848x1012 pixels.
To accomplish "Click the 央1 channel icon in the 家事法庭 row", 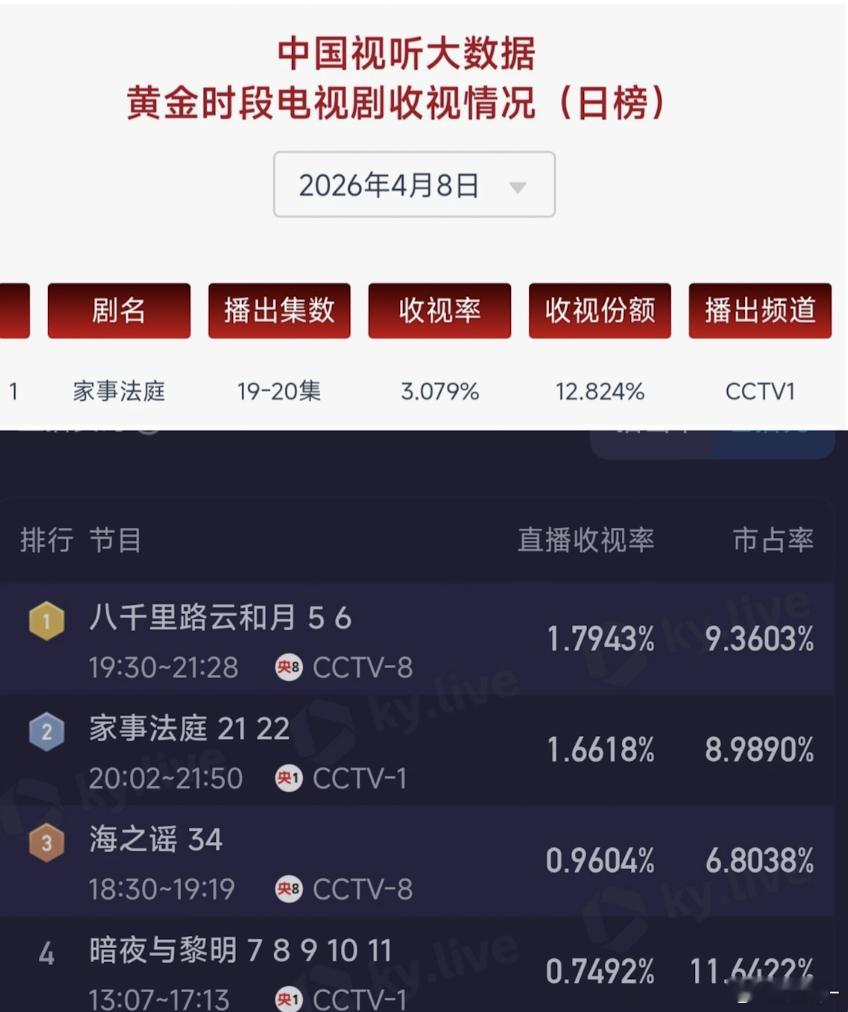I will coord(288,779).
